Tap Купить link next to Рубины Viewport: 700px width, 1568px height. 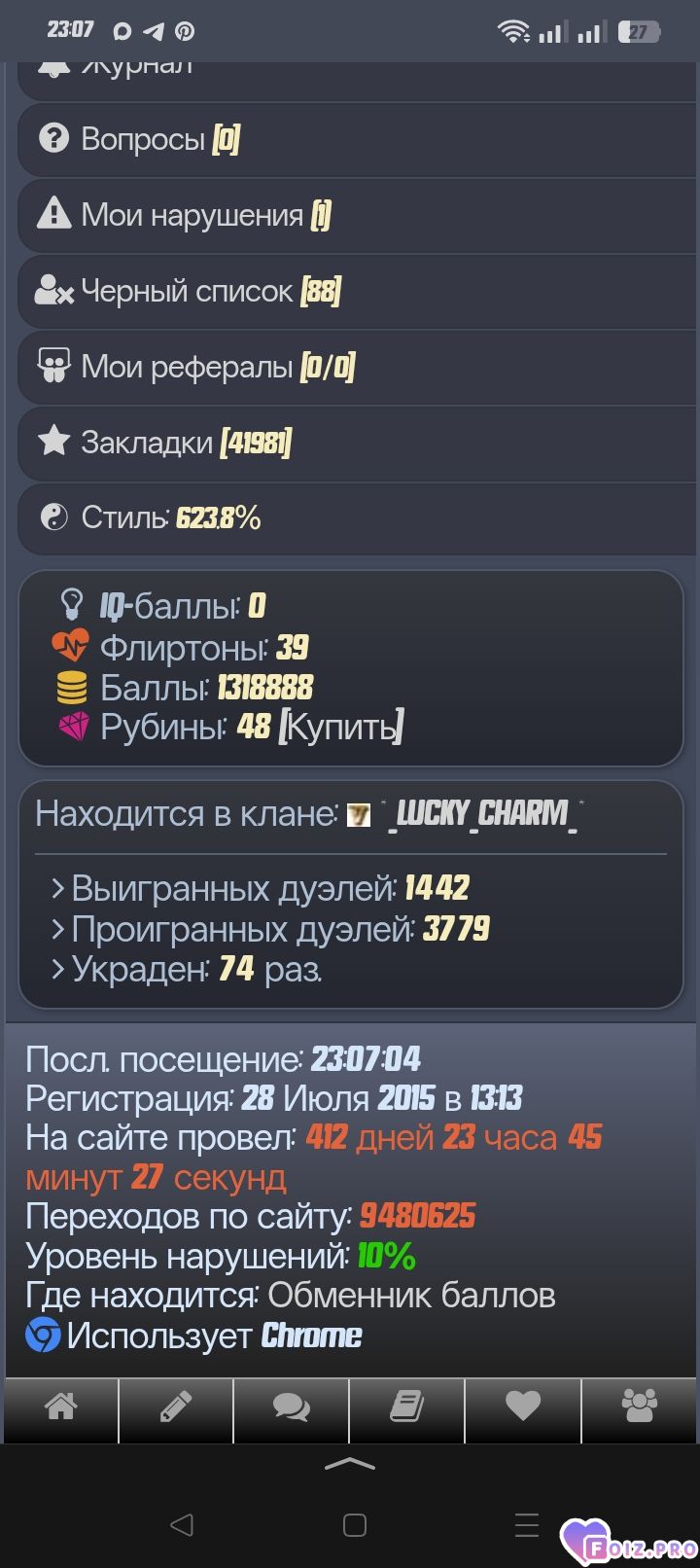340,727
